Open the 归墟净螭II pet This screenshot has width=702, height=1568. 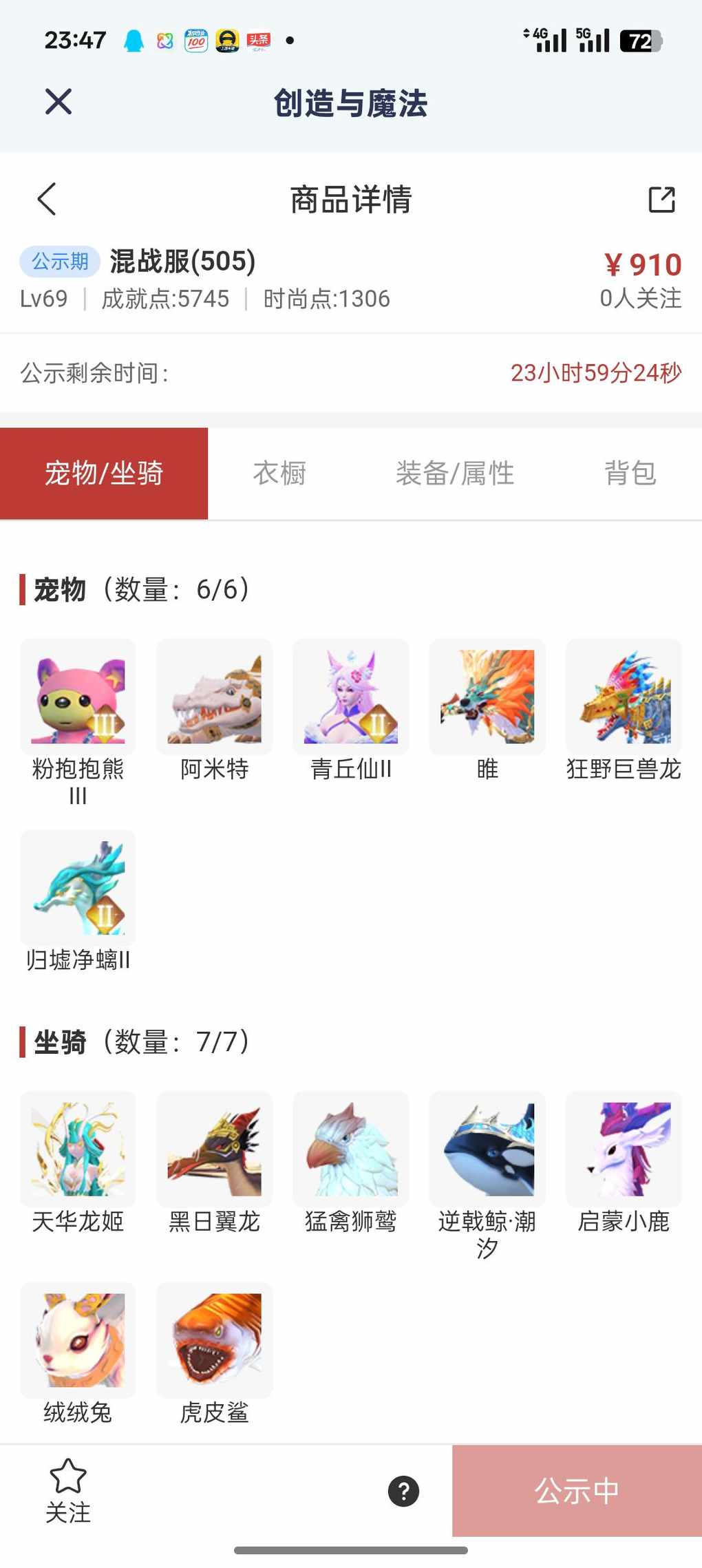(x=78, y=887)
